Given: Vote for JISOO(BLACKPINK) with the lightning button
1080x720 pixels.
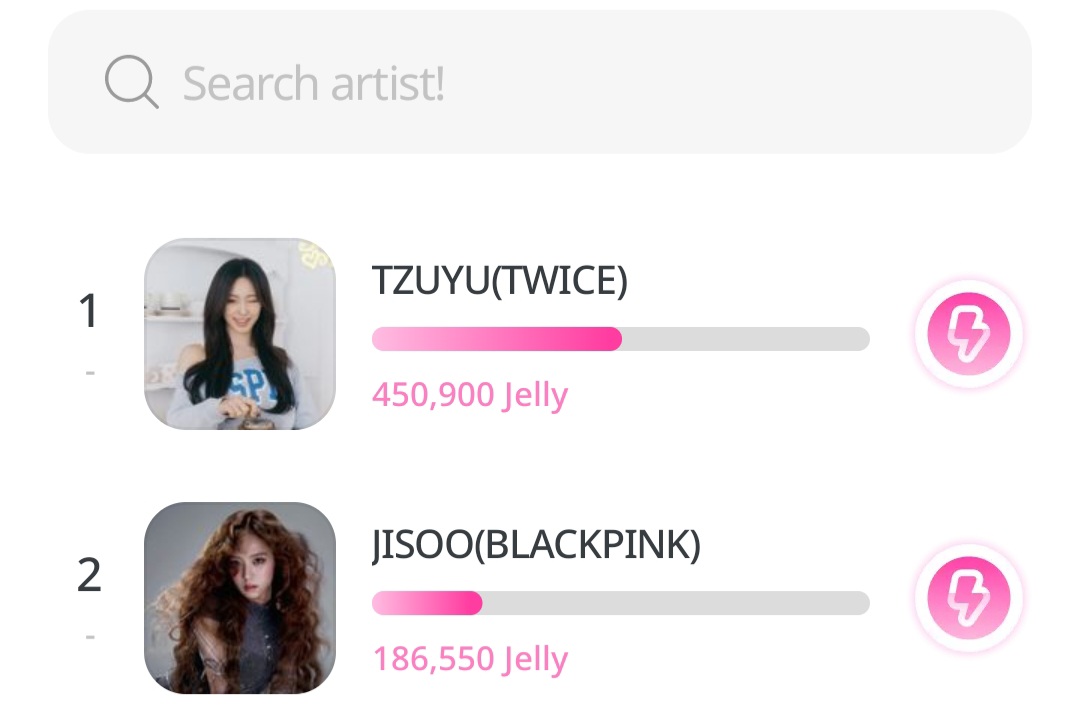Looking at the screenshot, I should click(x=968, y=598).
